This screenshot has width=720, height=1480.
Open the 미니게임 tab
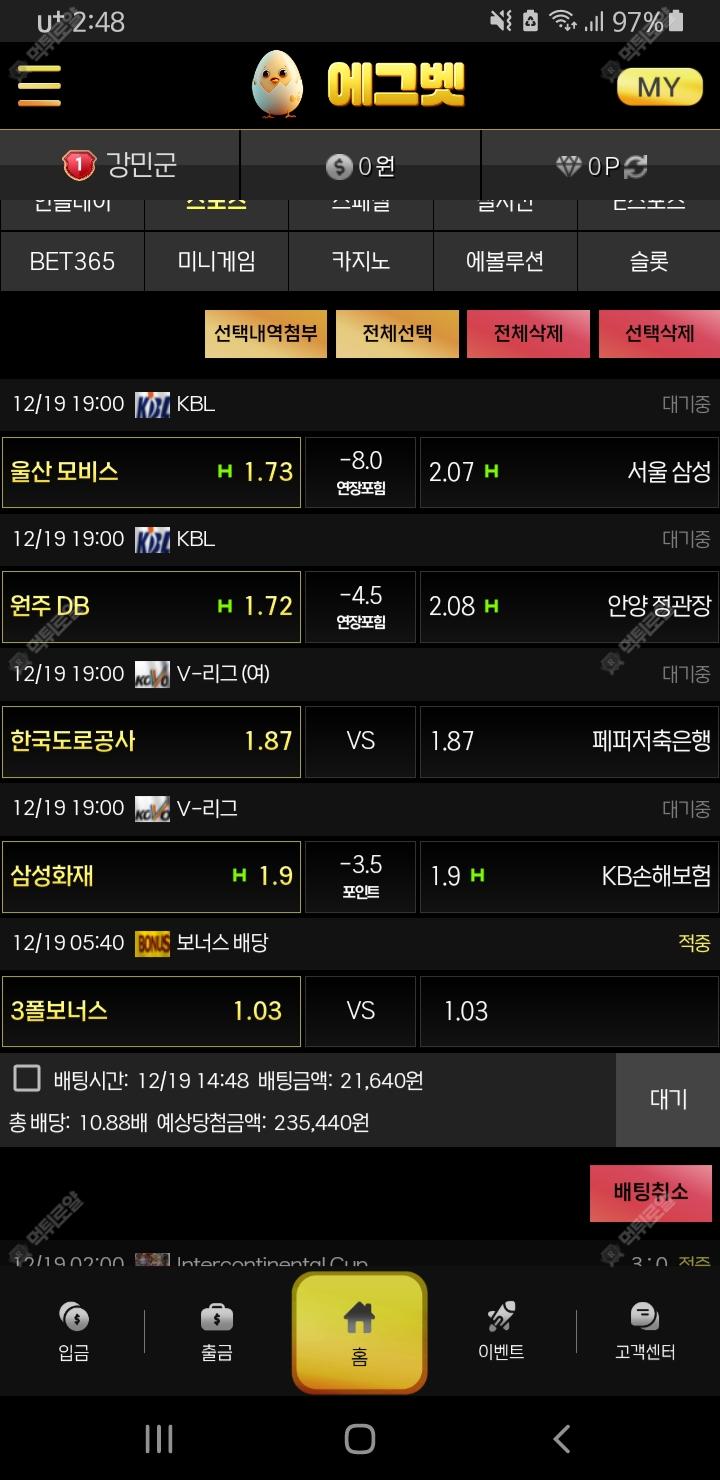tap(217, 262)
